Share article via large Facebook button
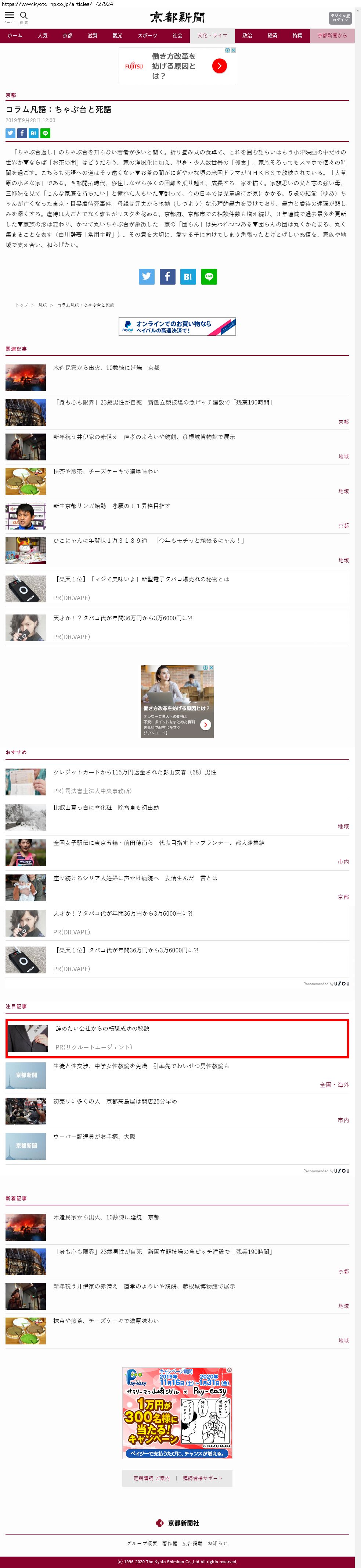Image resolution: width=361 pixels, height=1568 pixels. 167,276
